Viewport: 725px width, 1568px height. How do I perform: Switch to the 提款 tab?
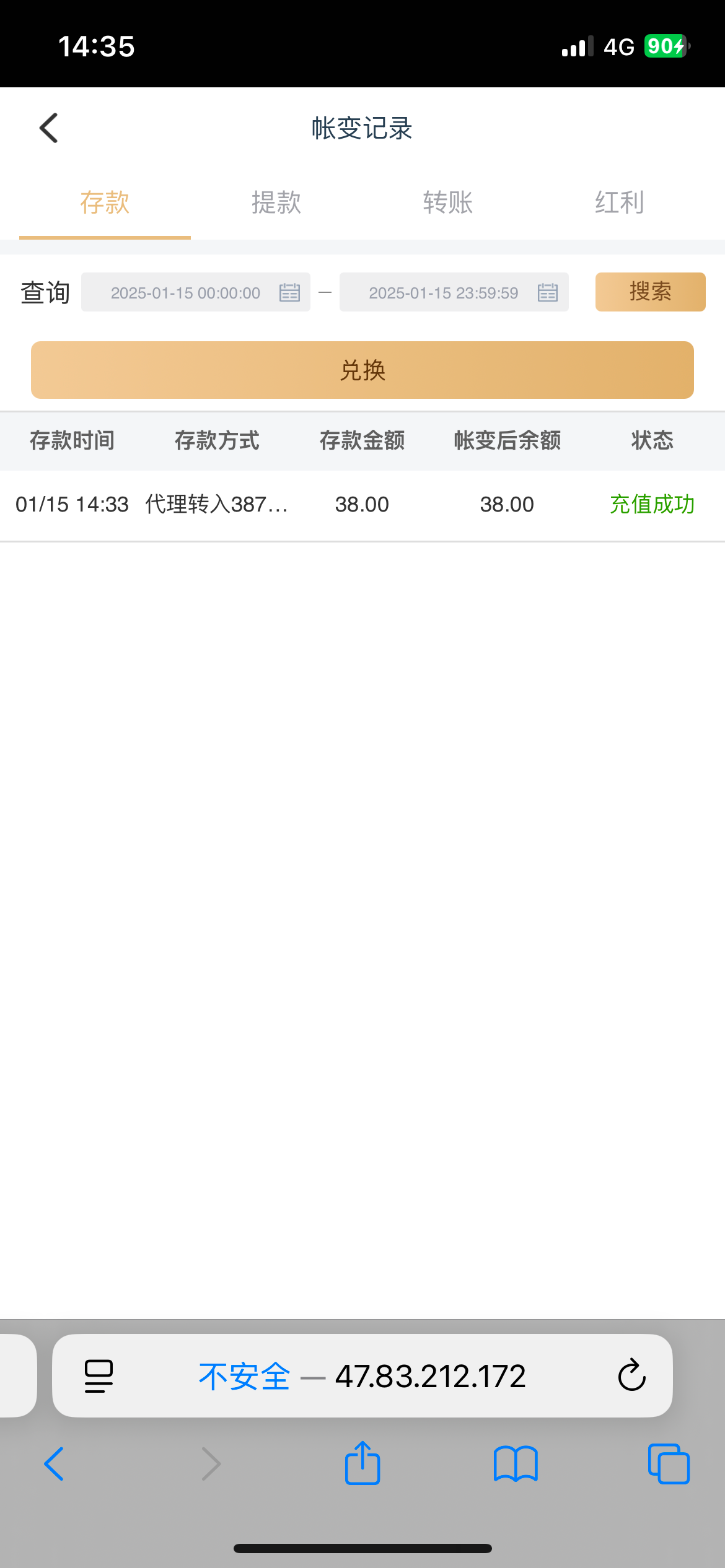point(276,203)
